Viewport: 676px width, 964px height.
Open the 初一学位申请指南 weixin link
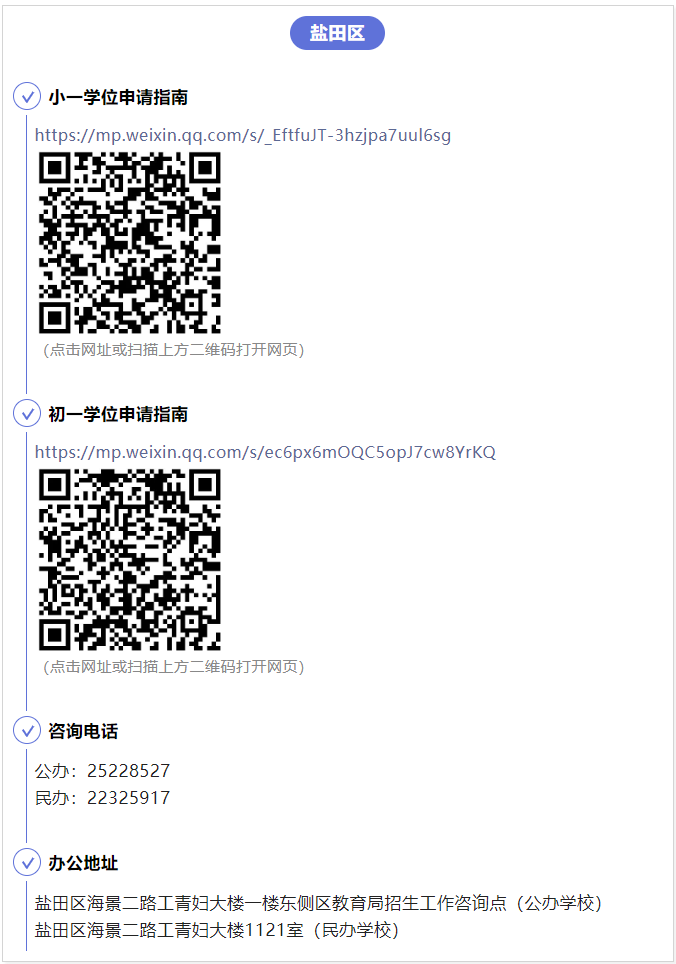(x=265, y=452)
